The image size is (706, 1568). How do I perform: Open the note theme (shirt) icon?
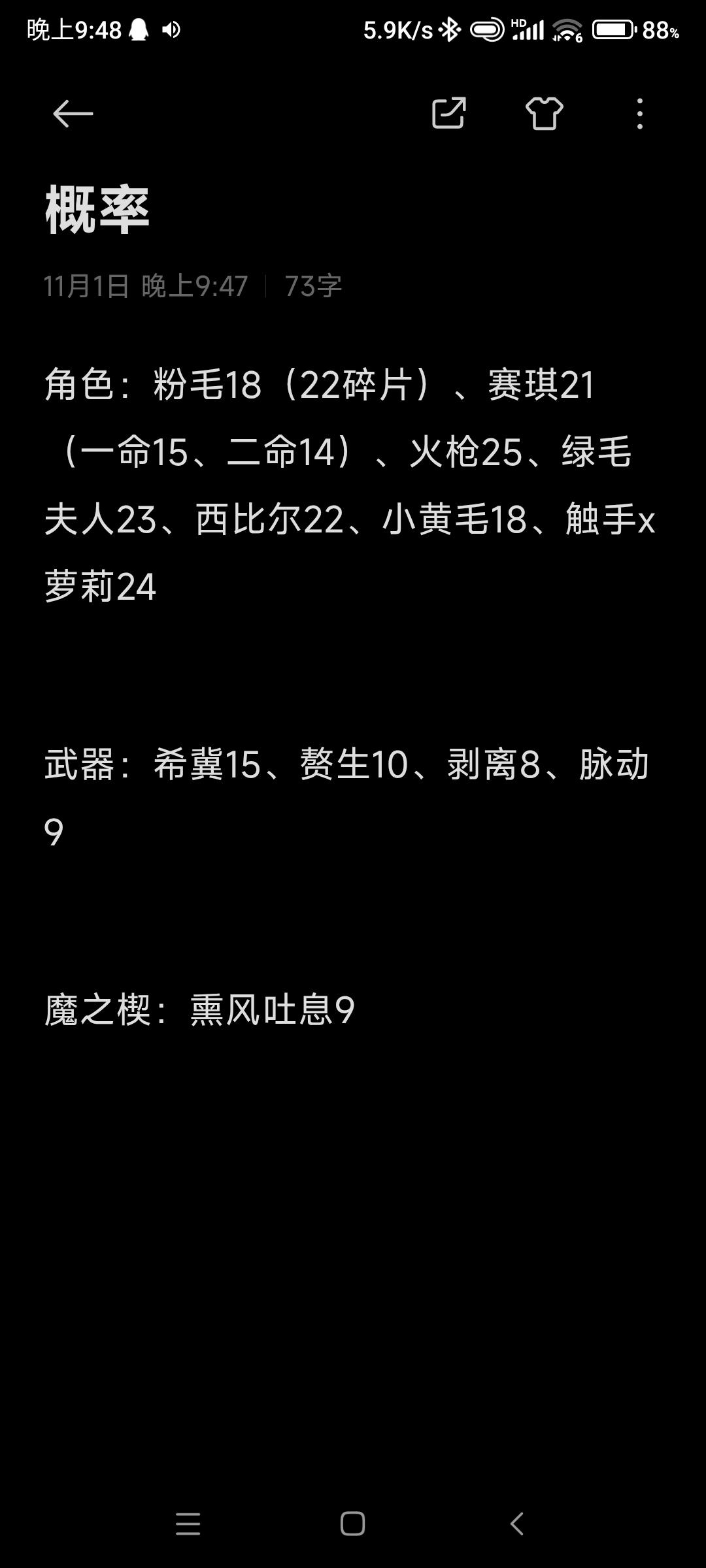(544, 114)
